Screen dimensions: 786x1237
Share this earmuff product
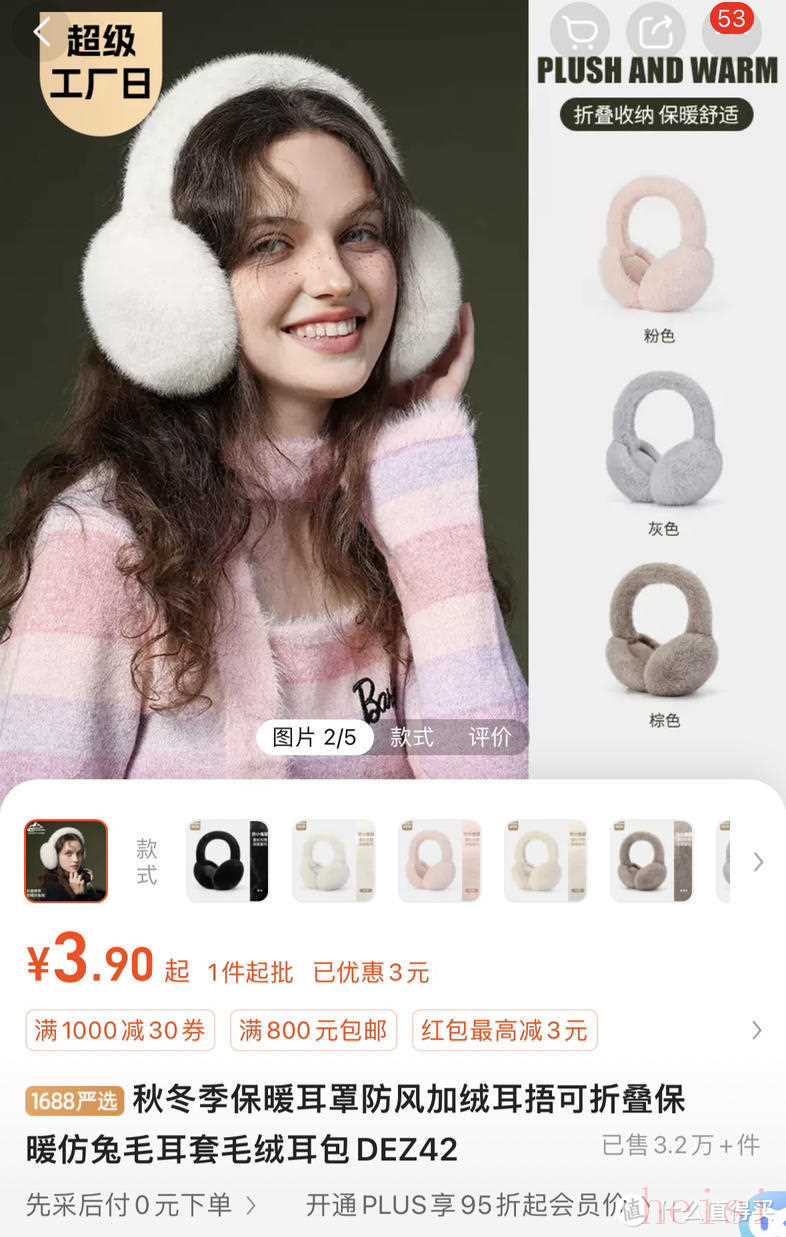click(655, 32)
